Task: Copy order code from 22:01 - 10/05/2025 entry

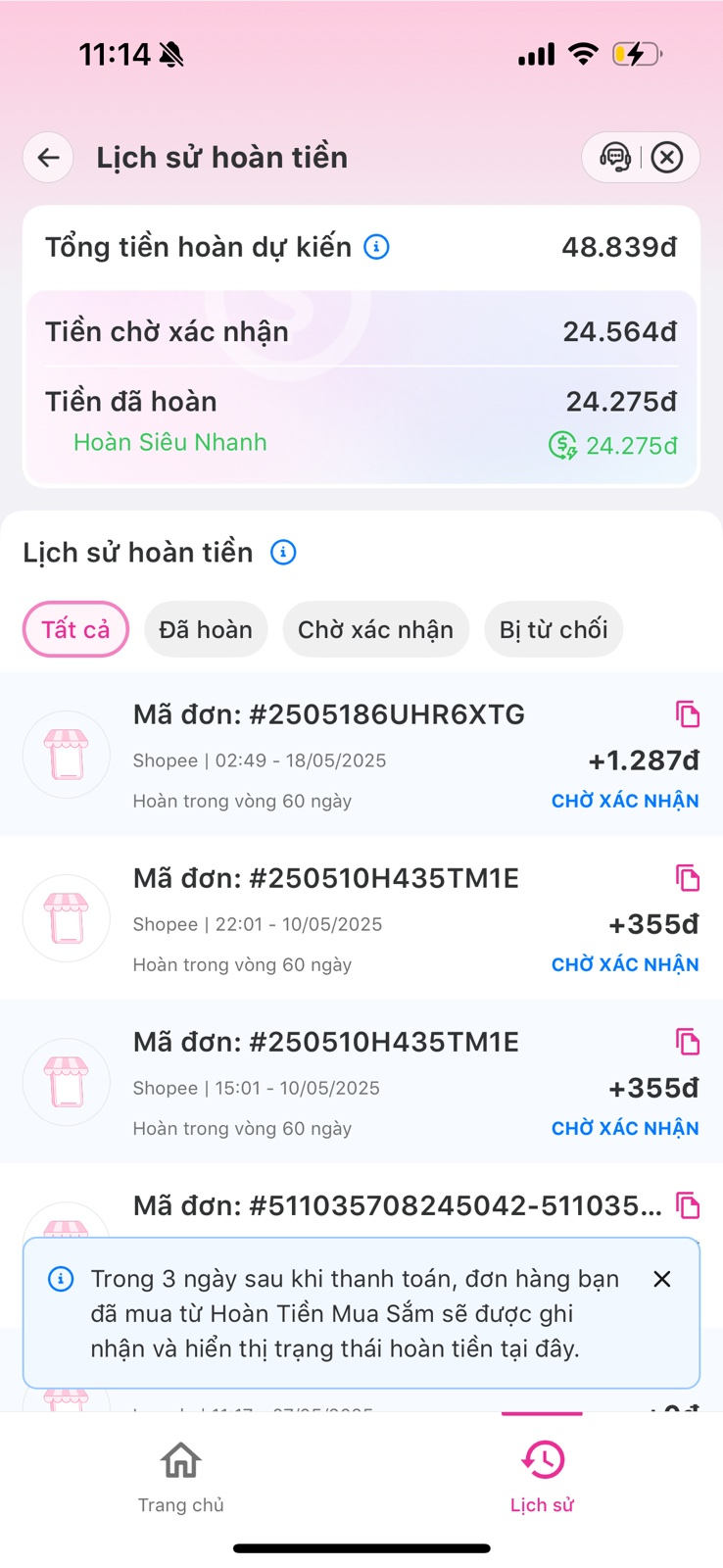Action: pyautogui.click(x=688, y=878)
